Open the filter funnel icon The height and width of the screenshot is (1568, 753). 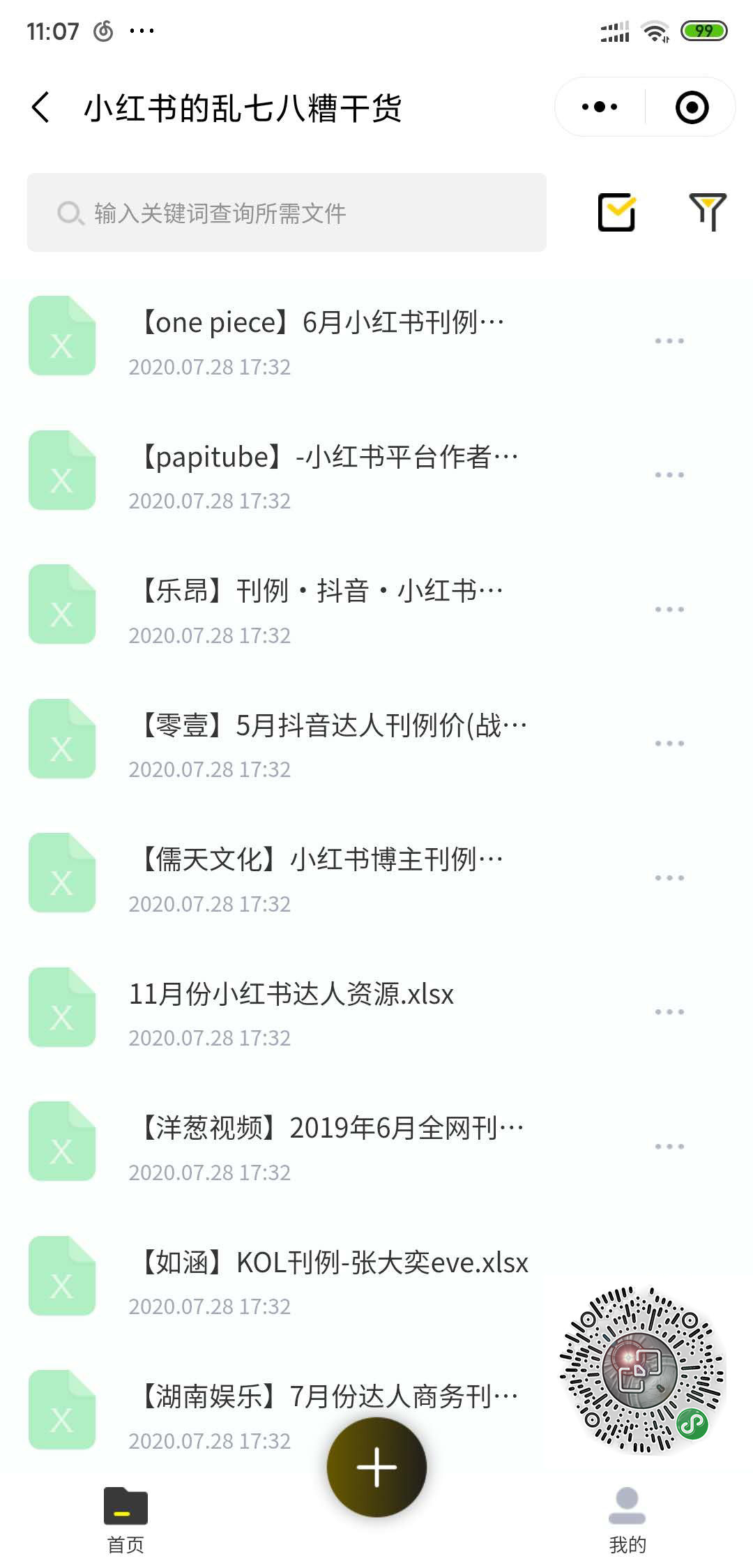(x=707, y=211)
